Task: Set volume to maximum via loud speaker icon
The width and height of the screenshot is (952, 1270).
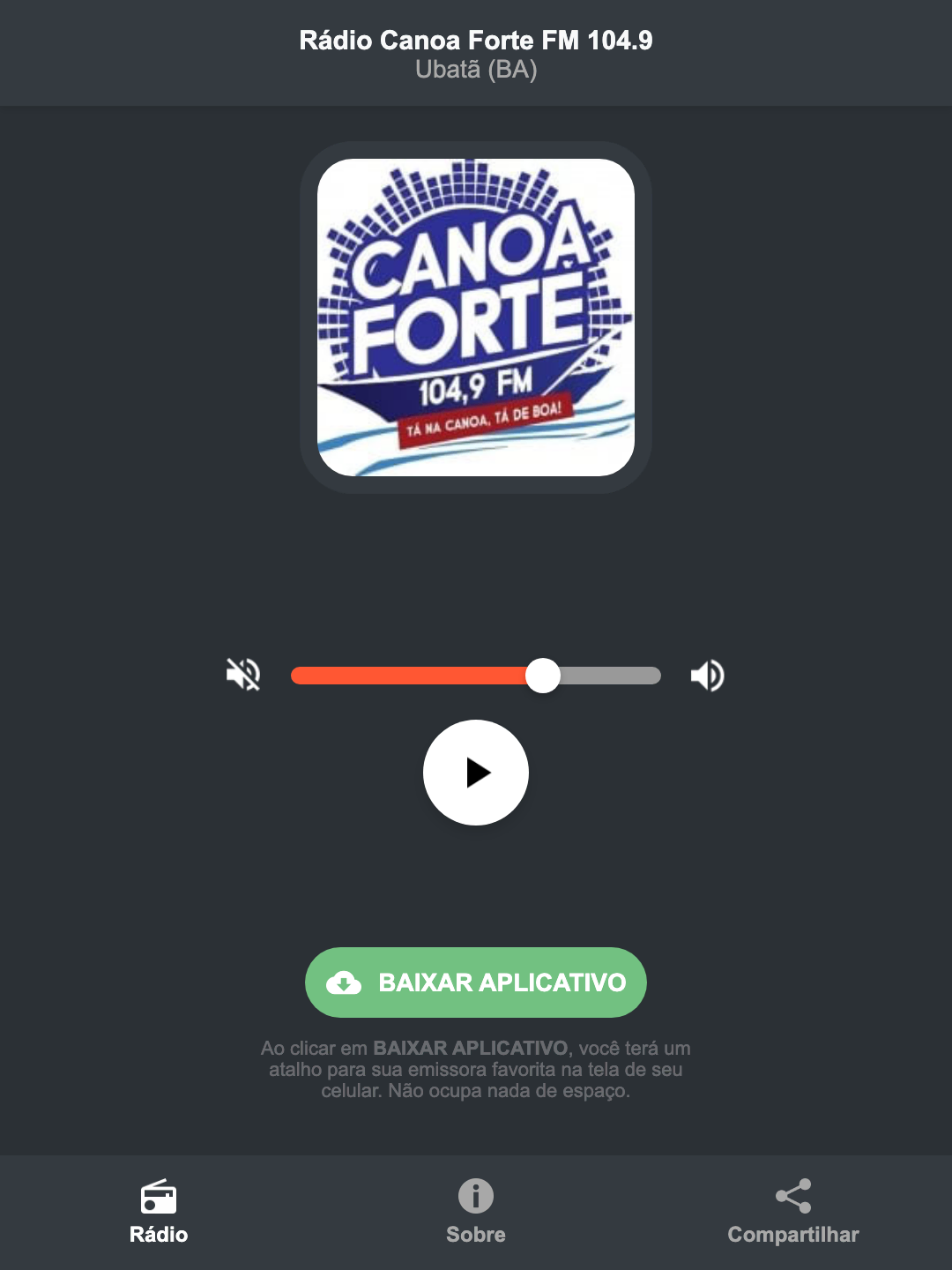Action: pos(706,675)
